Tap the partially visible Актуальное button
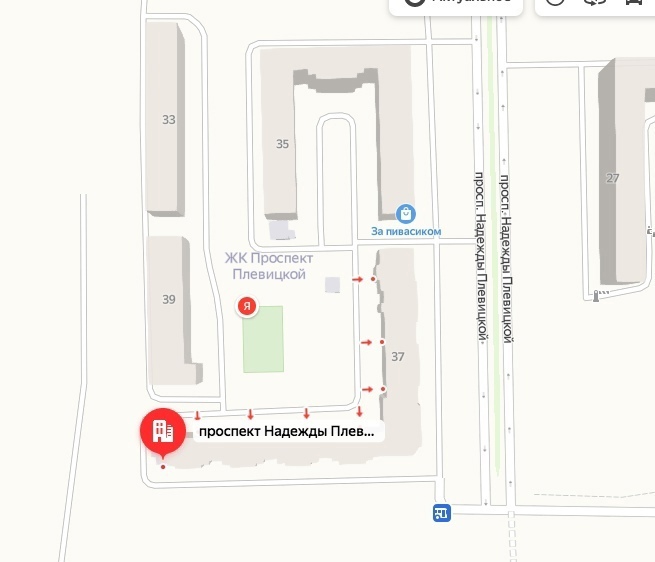Screen dimensions: 655x562 point(455,5)
